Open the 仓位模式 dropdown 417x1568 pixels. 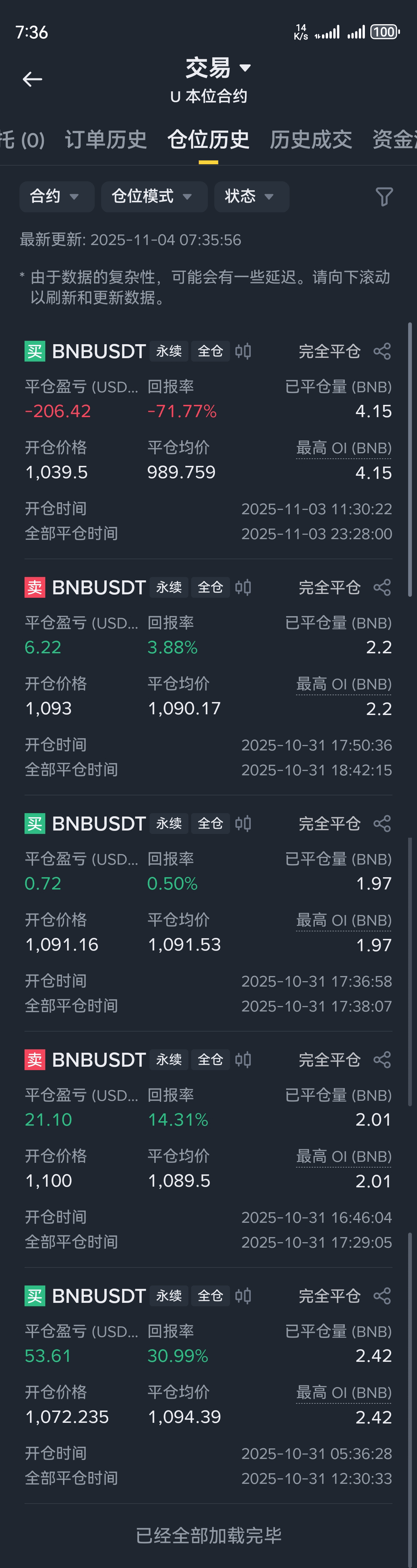pyautogui.click(x=153, y=196)
